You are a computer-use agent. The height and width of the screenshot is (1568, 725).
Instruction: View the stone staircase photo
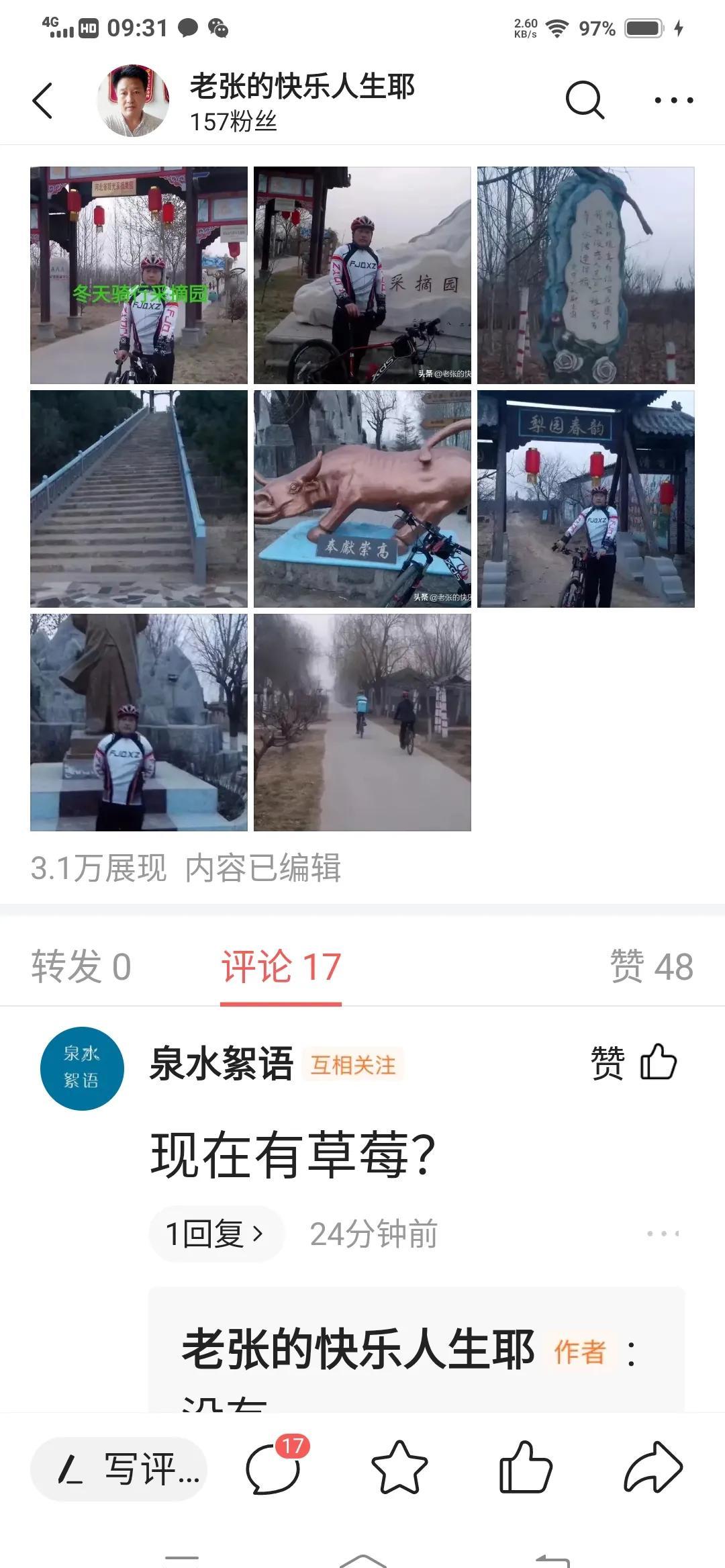pos(139,499)
